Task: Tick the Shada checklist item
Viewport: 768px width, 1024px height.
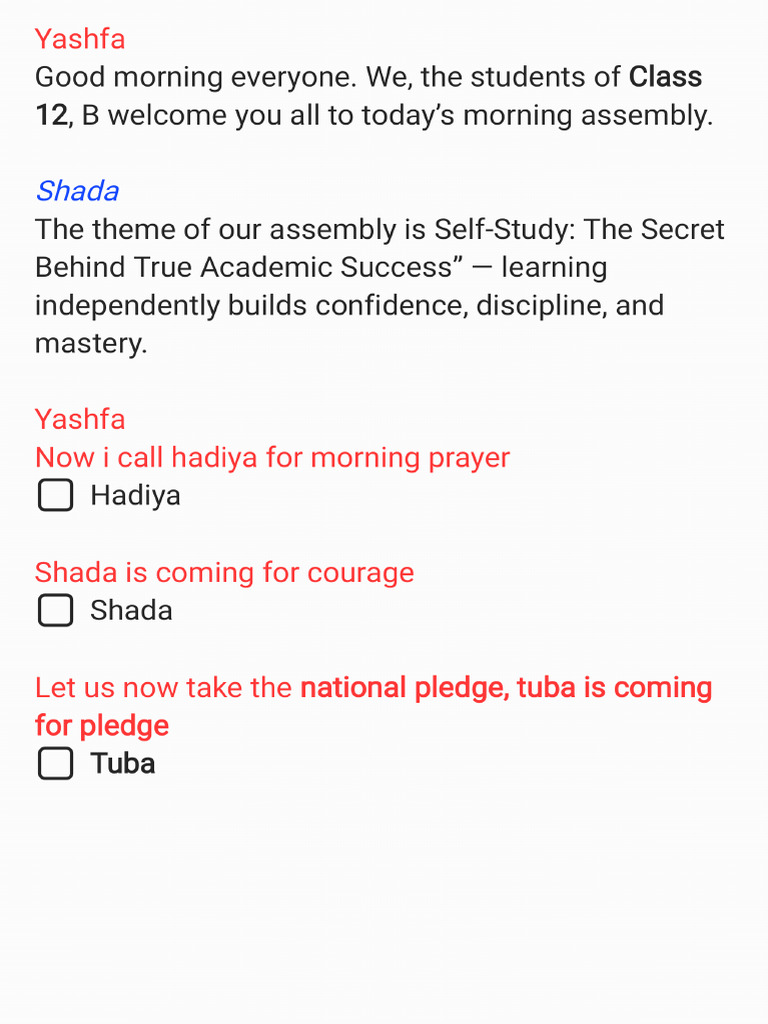Action: tap(55, 610)
